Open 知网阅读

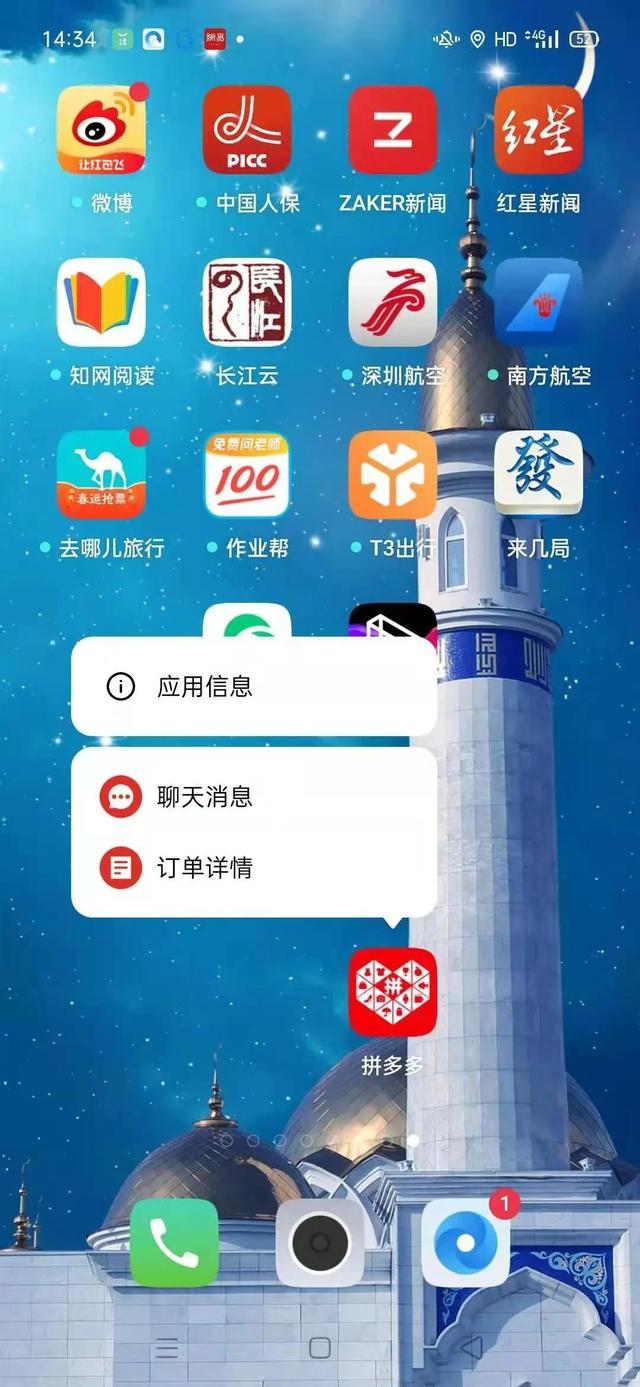101,302
